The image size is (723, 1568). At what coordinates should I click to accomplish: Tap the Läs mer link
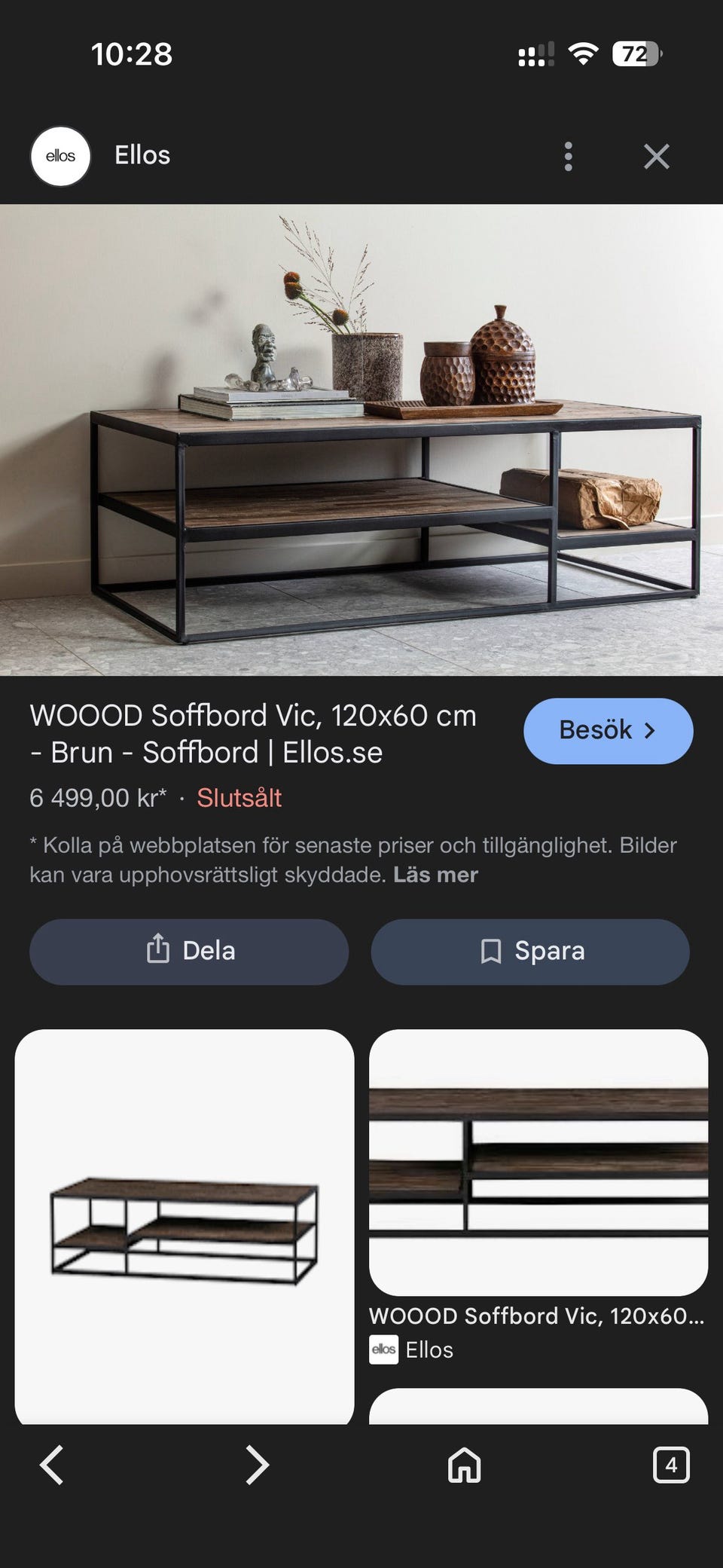435,875
